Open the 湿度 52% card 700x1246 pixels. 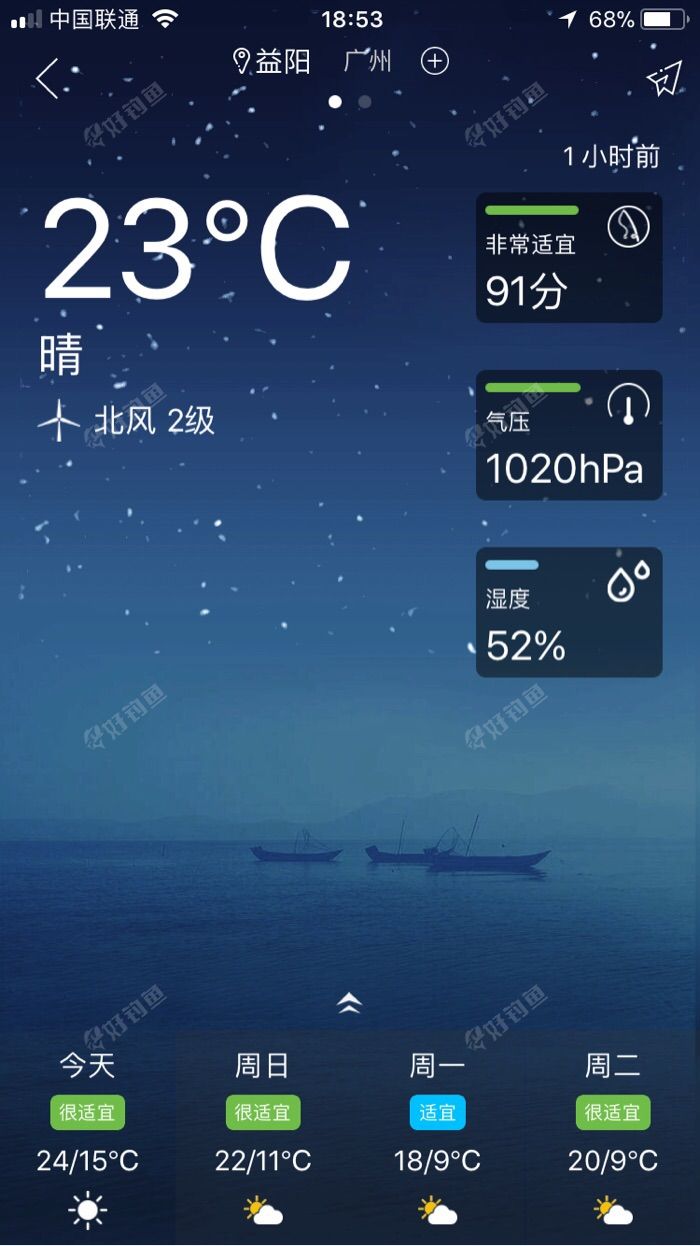coord(568,612)
